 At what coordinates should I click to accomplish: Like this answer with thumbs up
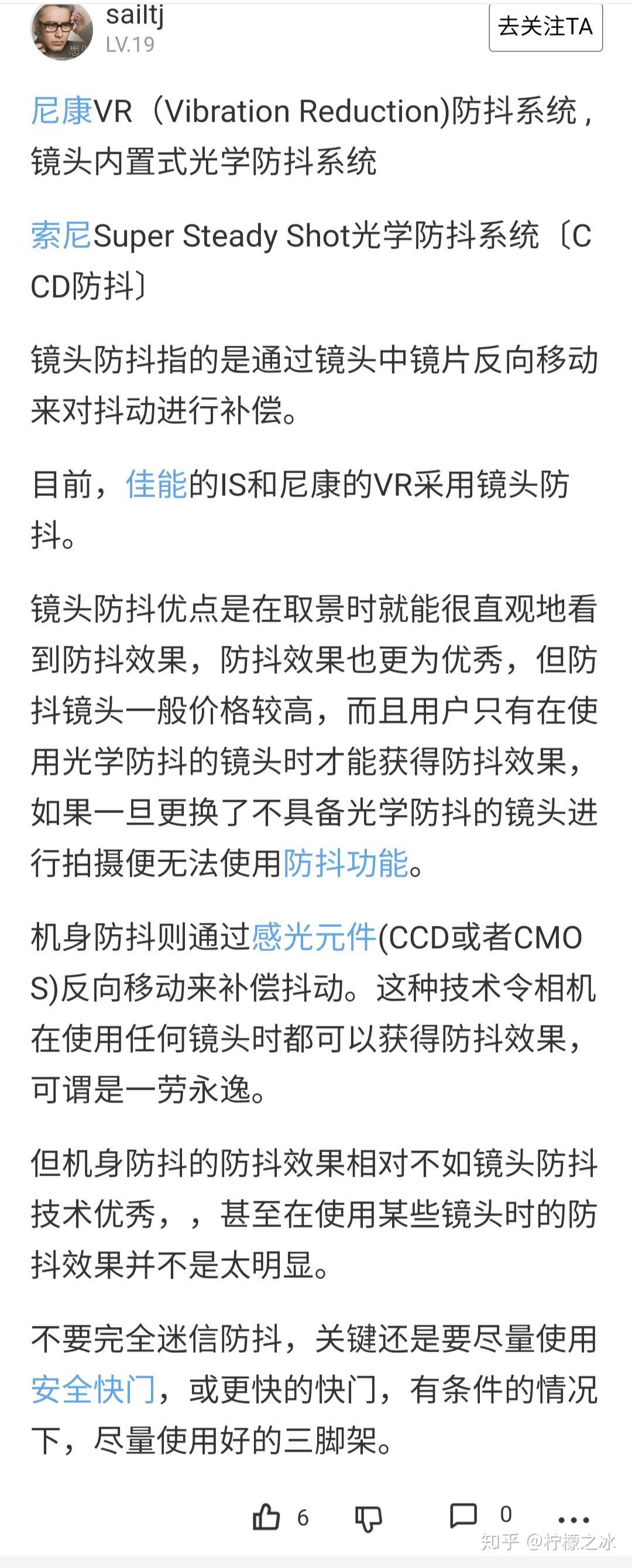tap(267, 1517)
